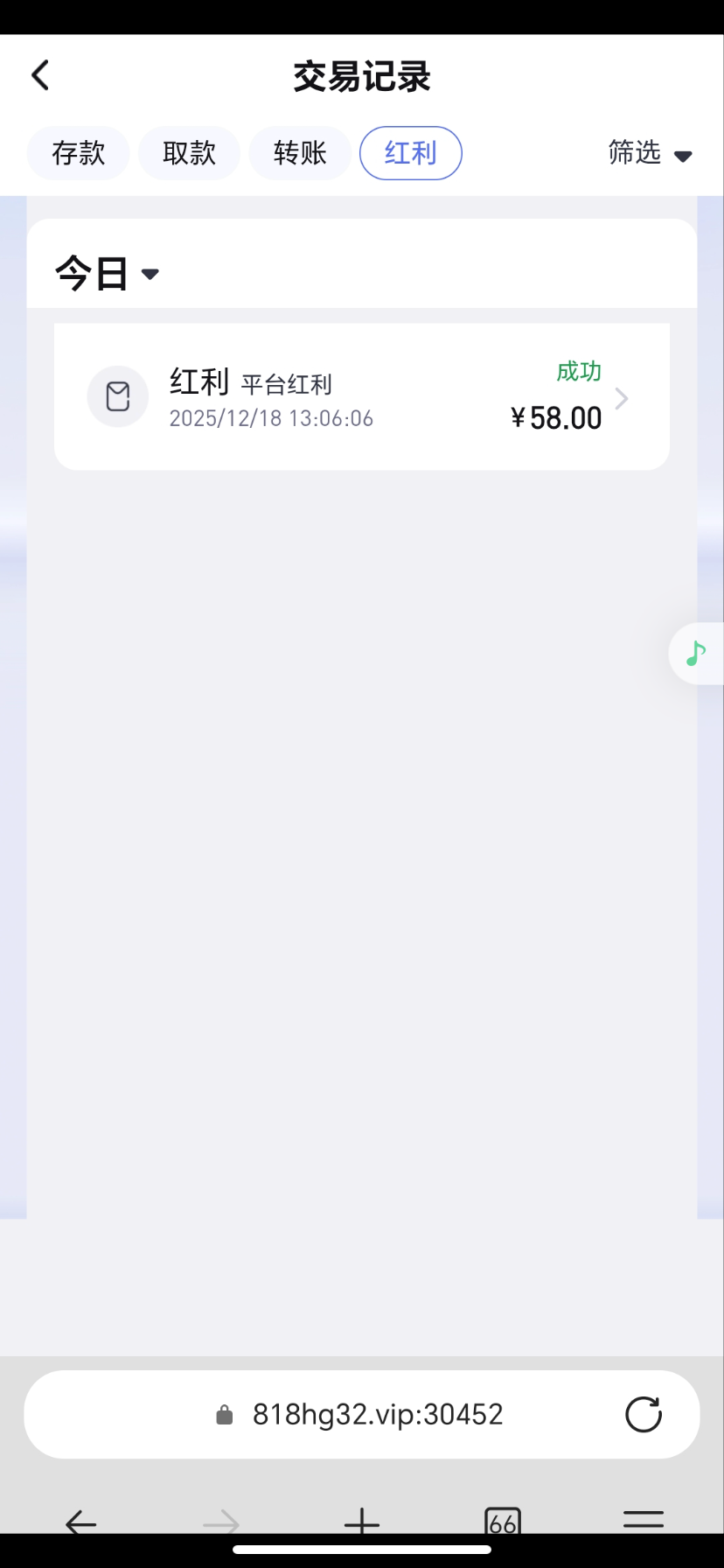Tap the browser address bar 818hg32.vip
The height and width of the screenshot is (1568, 724).
[x=376, y=1415]
